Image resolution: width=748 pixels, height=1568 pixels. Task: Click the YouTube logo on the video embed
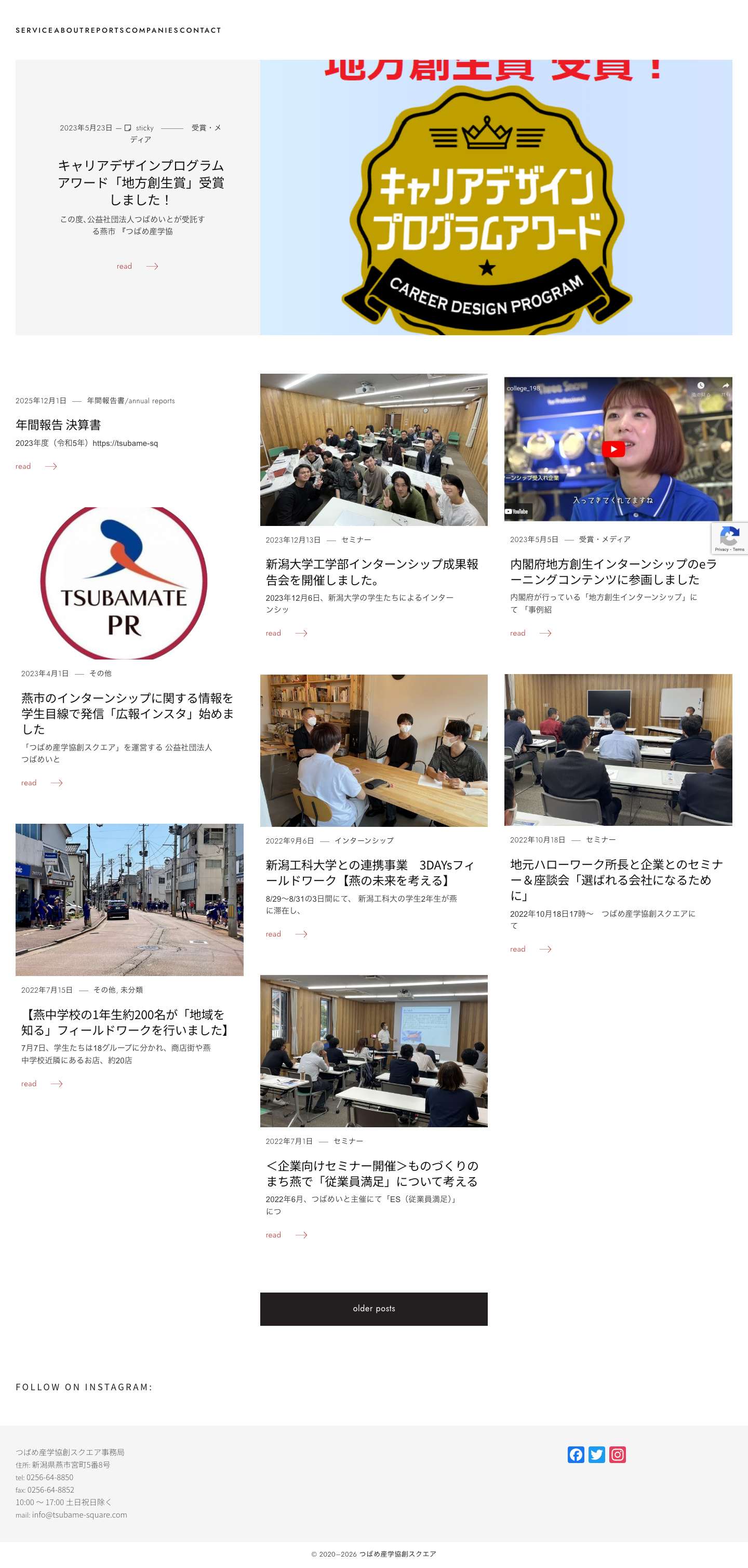(x=516, y=512)
